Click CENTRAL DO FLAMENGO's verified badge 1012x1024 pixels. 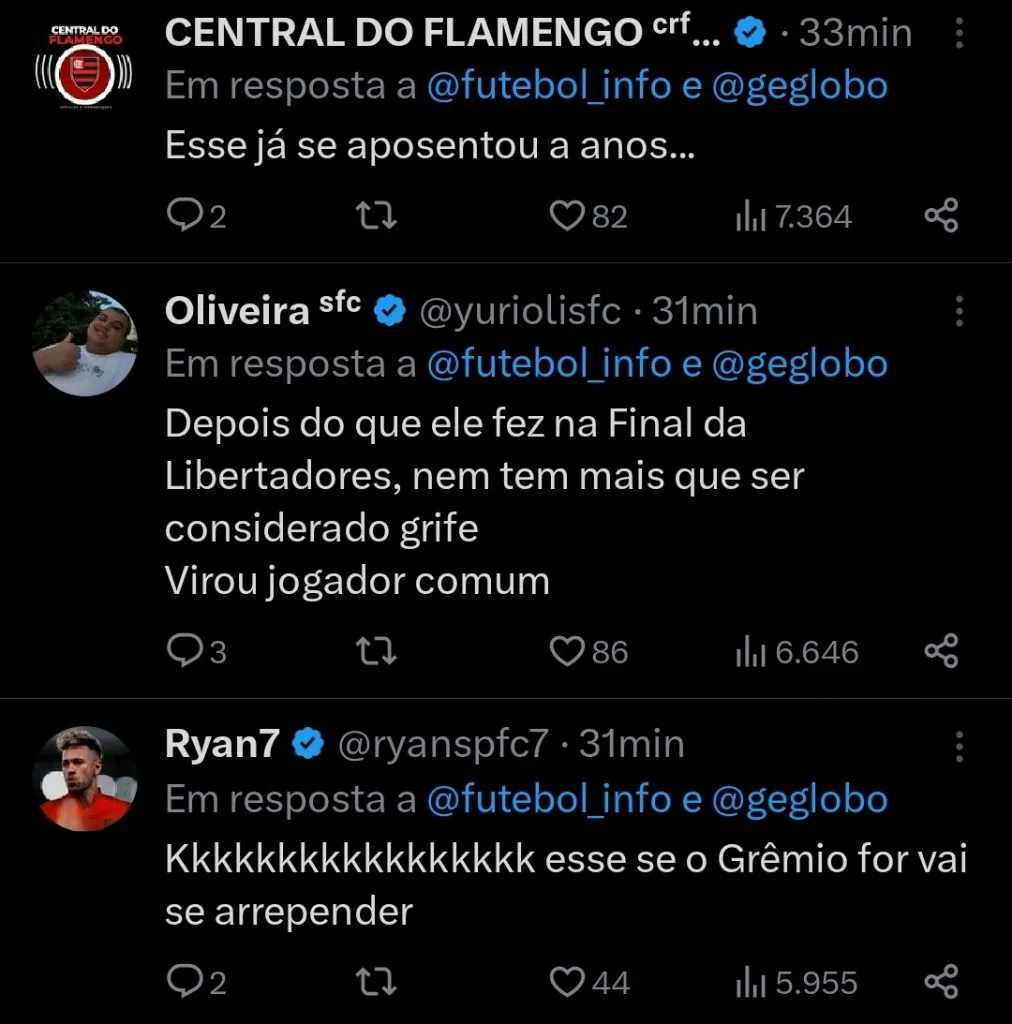tap(747, 31)
